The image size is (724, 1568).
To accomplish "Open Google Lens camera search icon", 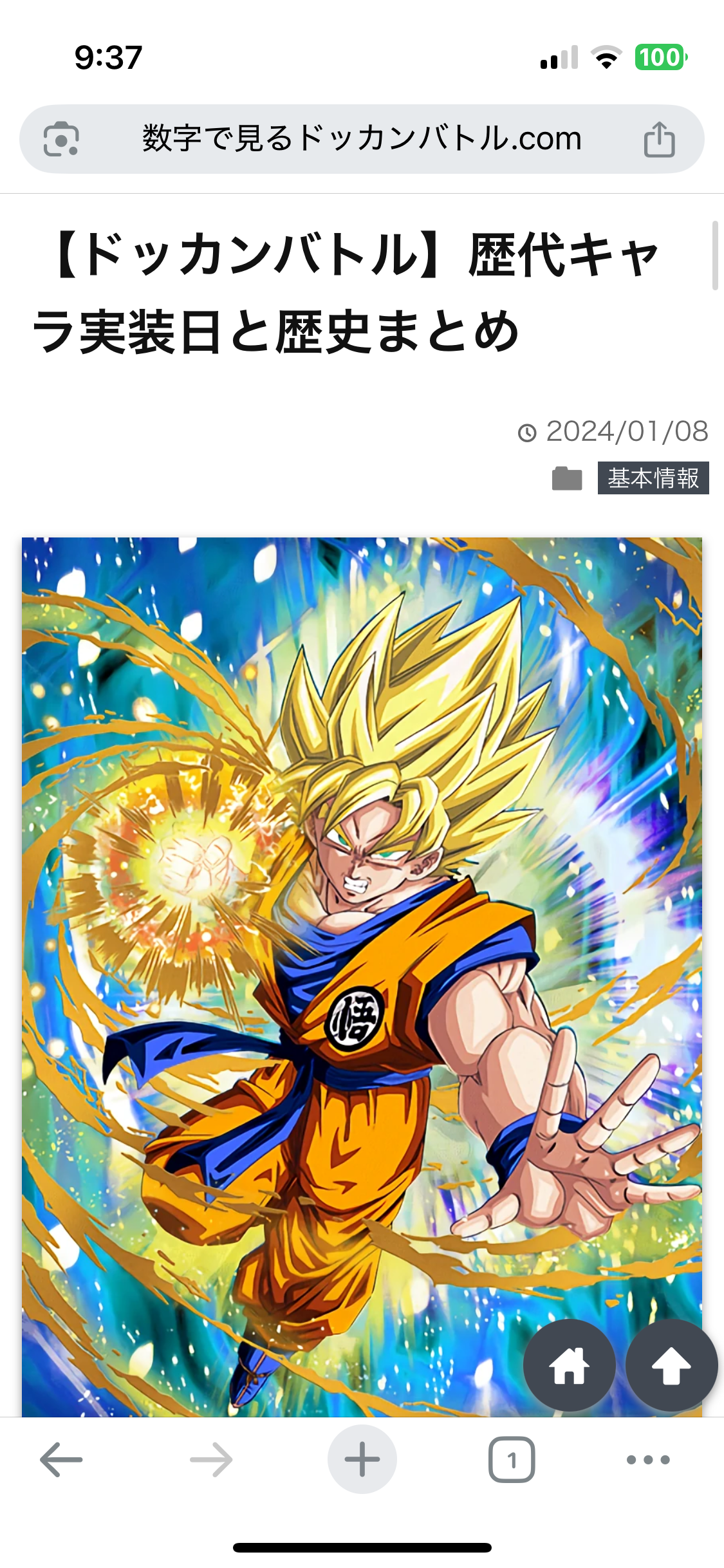I will click(x=61, y=139).
